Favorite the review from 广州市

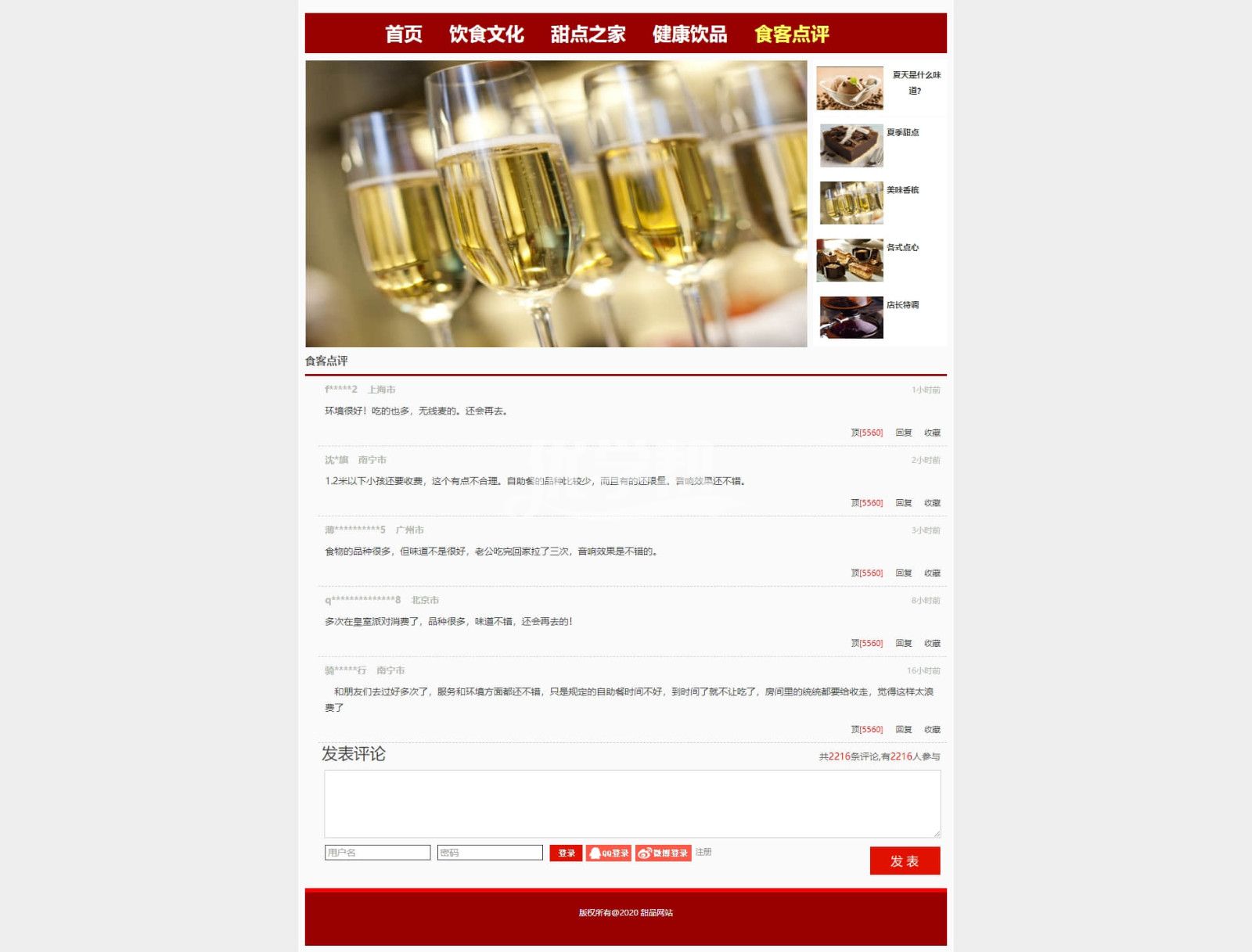932,573
